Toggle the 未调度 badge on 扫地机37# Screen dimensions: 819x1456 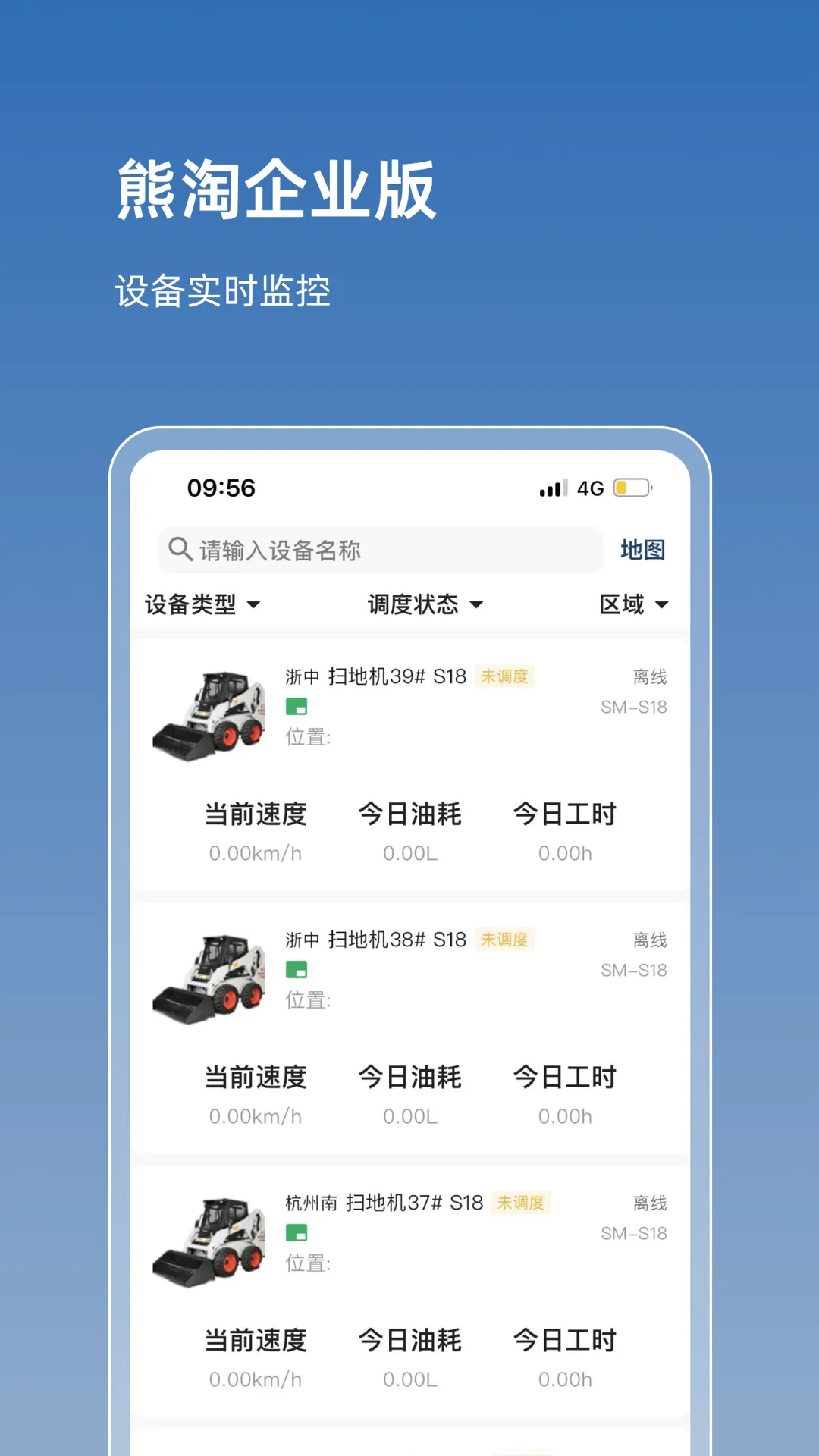522,1203
